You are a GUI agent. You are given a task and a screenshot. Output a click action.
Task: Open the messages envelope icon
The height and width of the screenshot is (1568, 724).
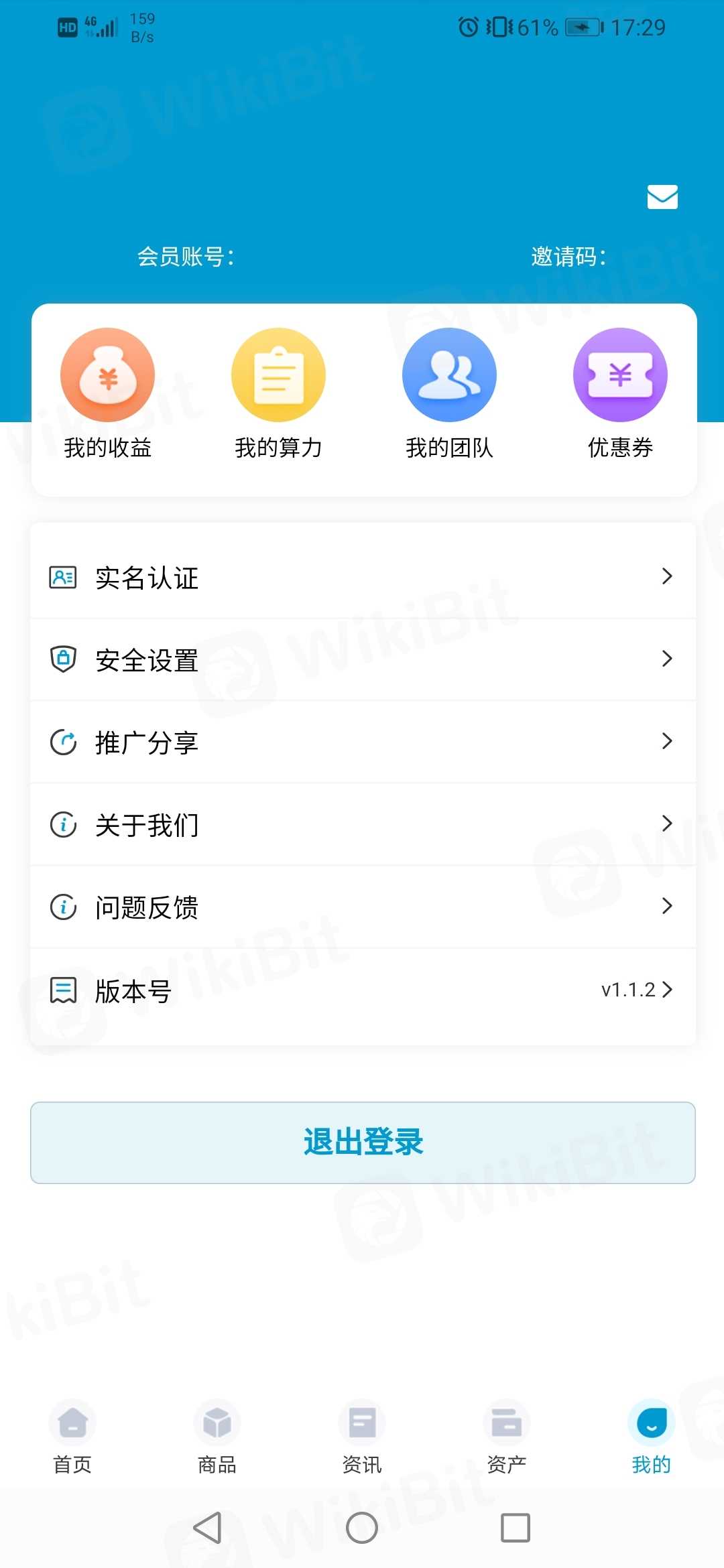[662, 197]
